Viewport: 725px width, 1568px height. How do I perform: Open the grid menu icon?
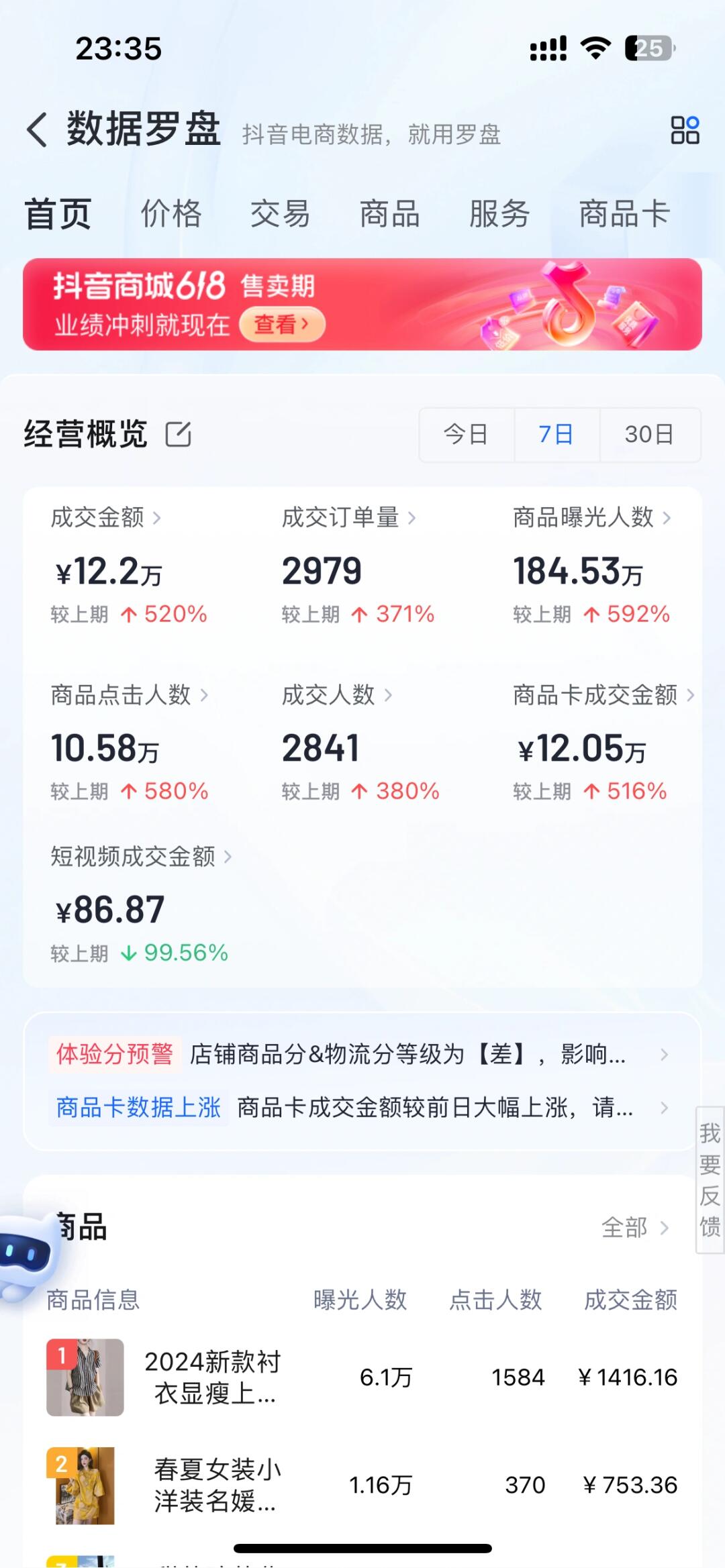click(685, 130)
